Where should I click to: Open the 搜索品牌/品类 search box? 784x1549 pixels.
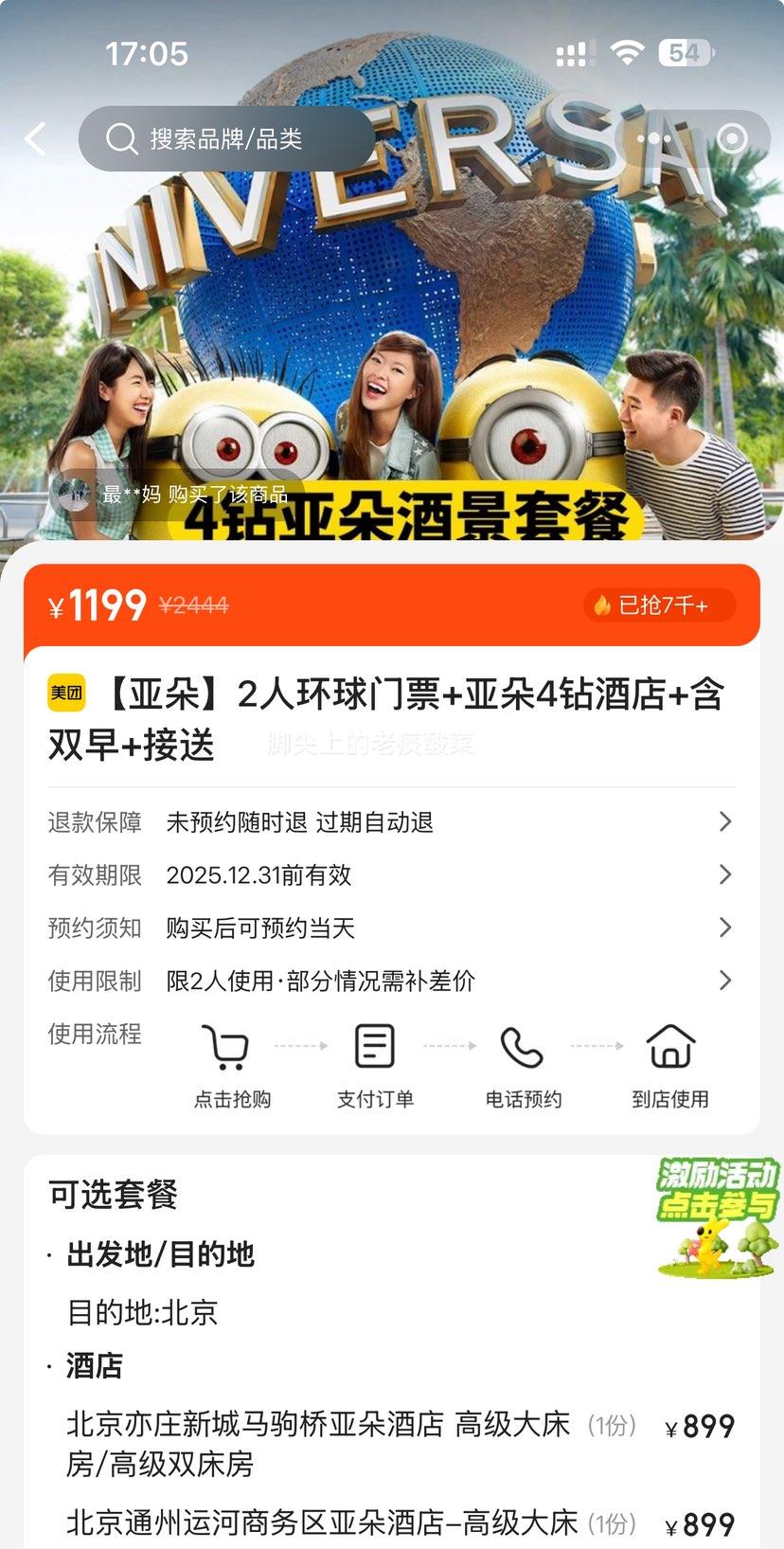[x=225, y=139]
